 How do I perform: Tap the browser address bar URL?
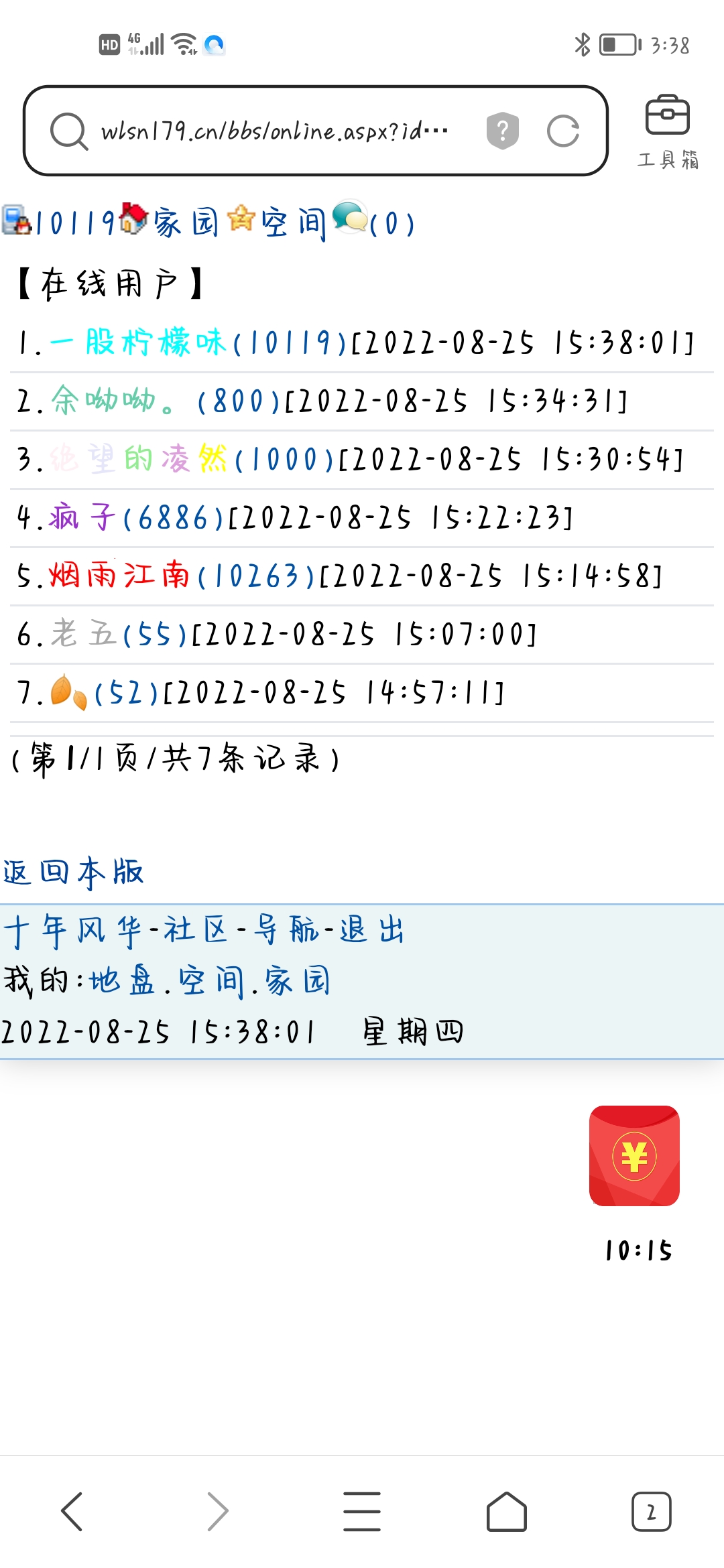point(275,131)
